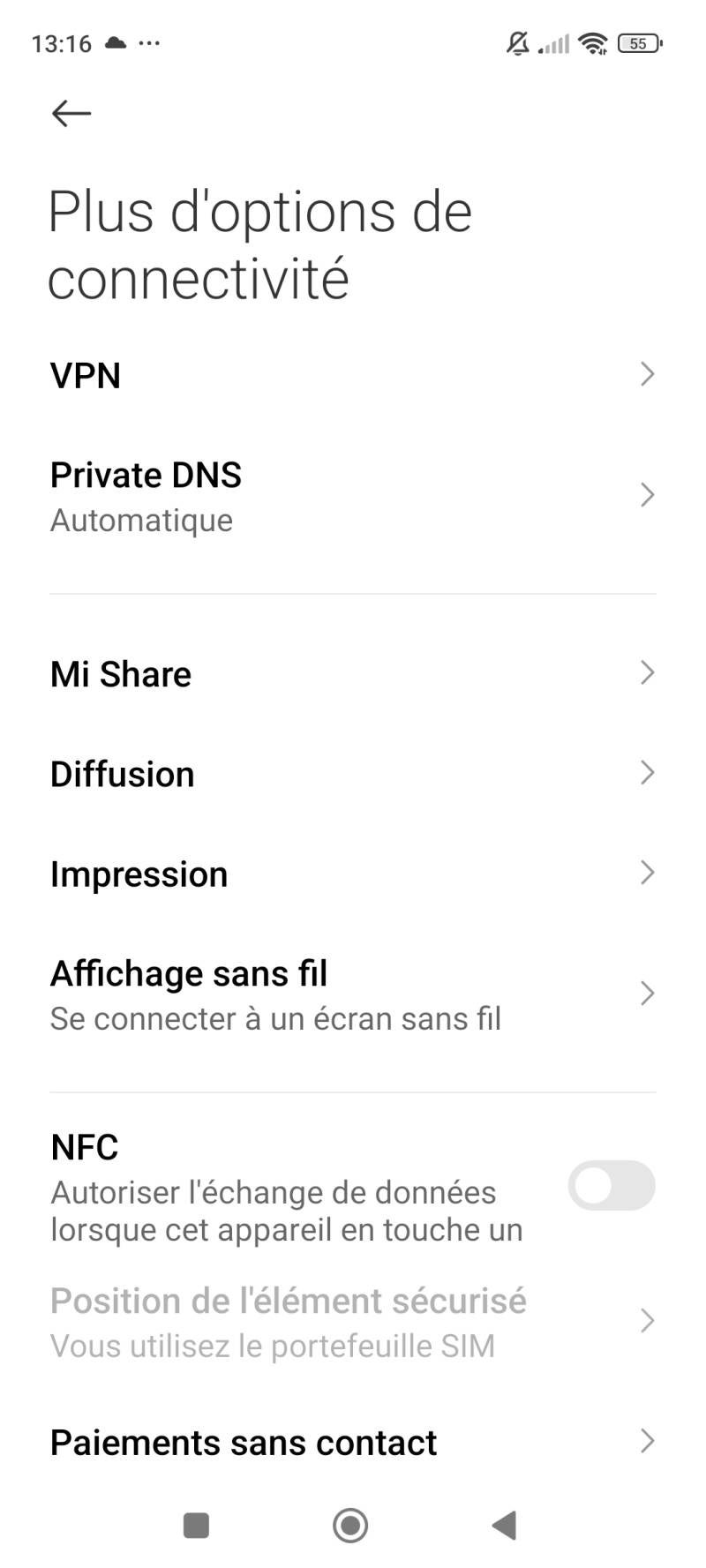The height and width of the screenshot is (1568, 706).
Task: Open VPN settings
Action: pyautogui.click(x=353, y=375)
